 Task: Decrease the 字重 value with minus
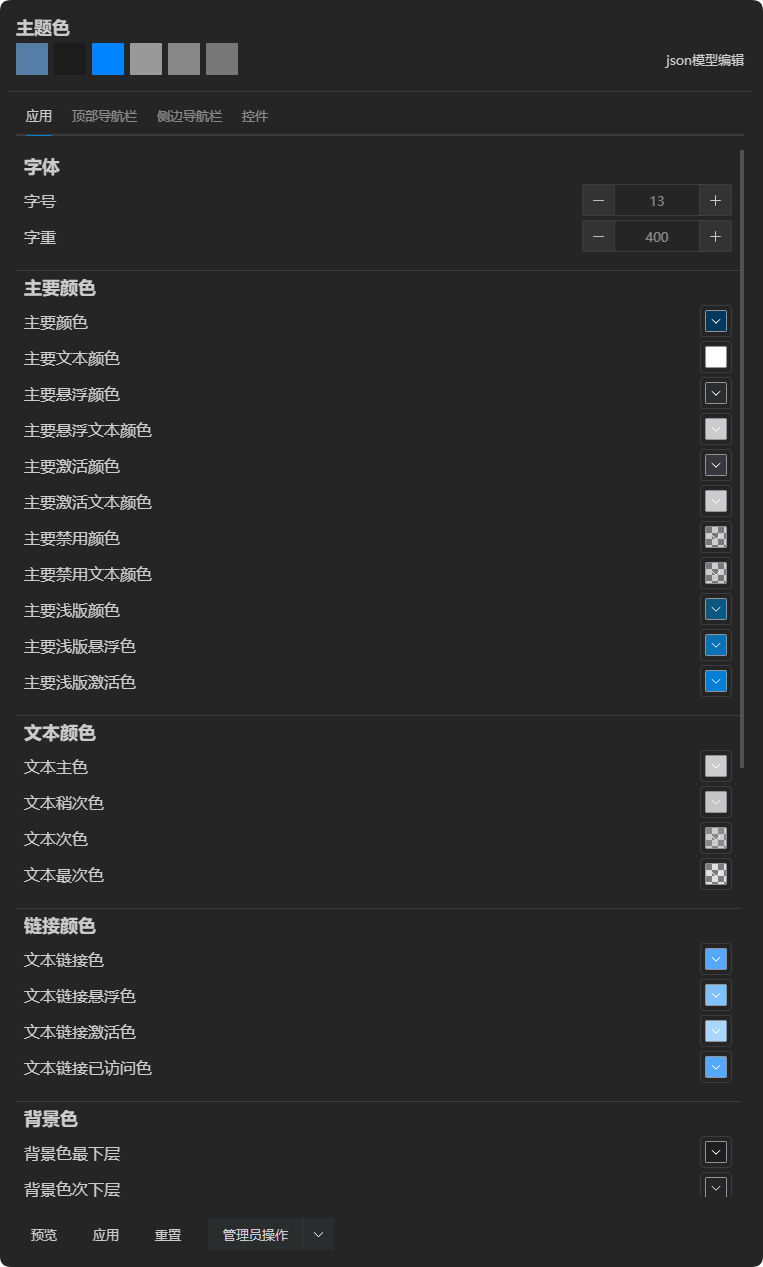coord(598,237)
